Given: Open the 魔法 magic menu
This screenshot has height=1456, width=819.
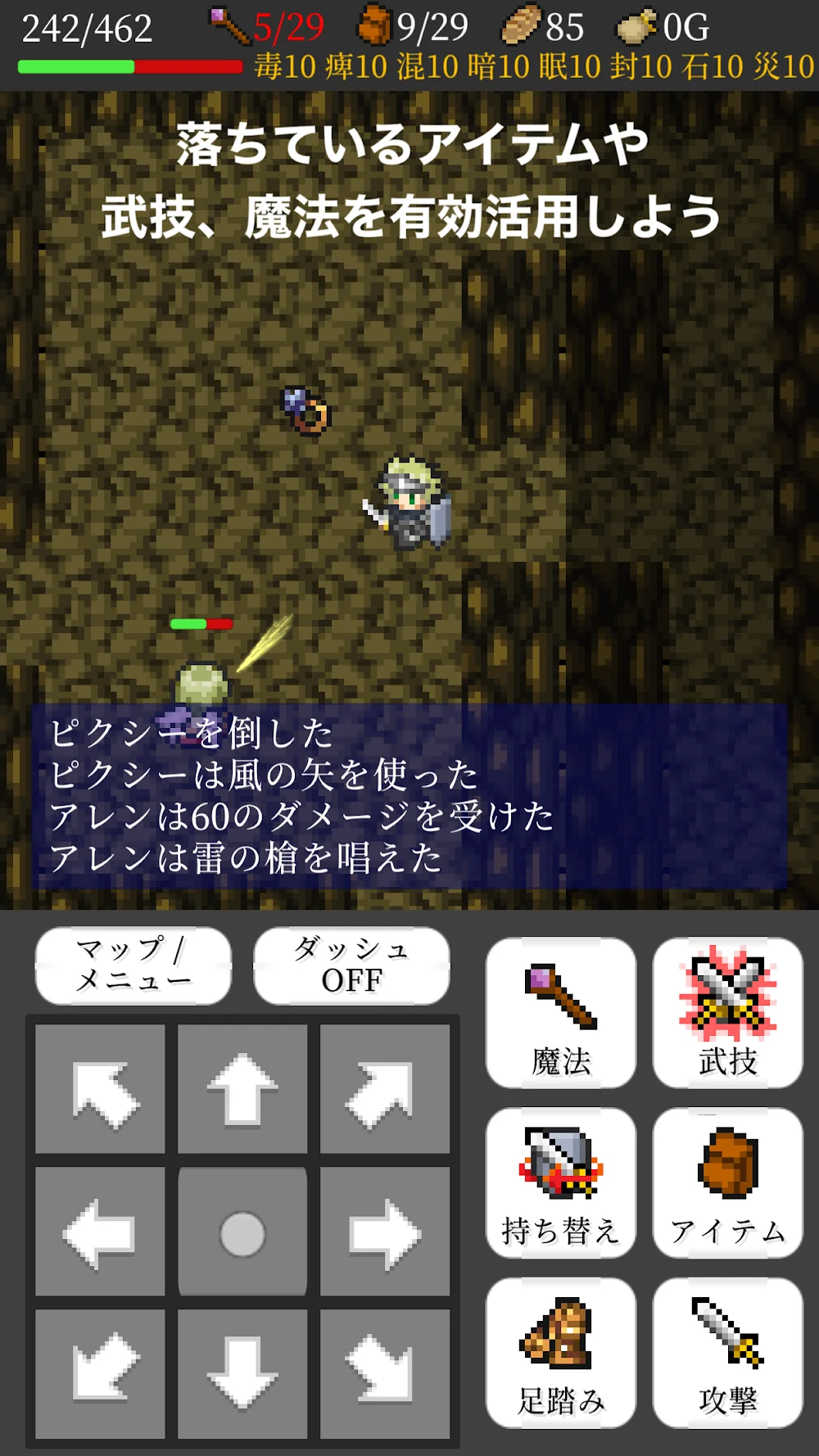Looking at the screenshot, I should [x=561, y=1013].
